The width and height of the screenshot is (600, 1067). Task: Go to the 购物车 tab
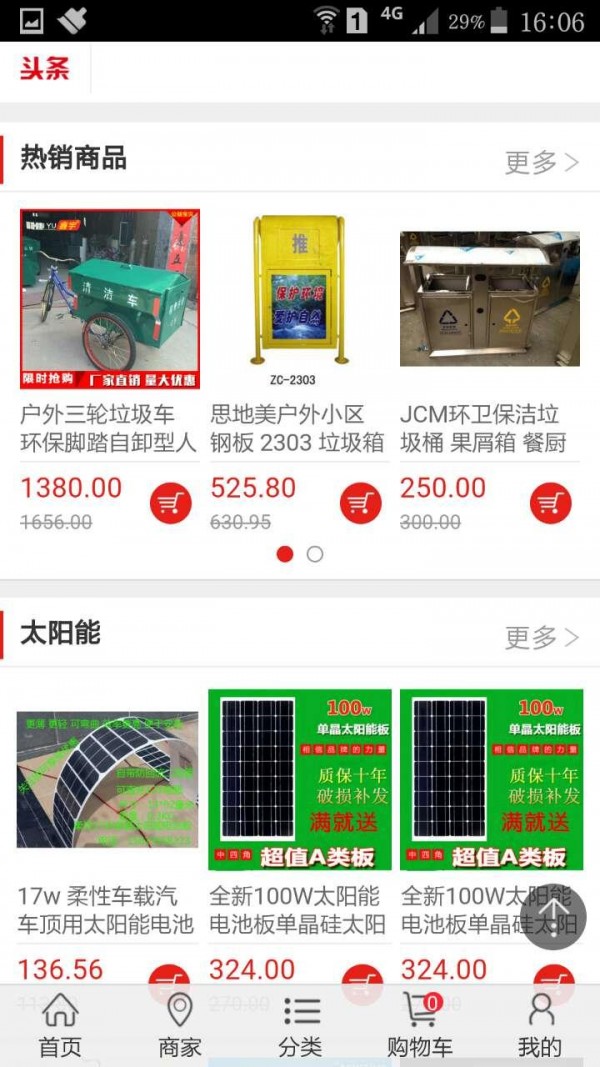[420, 1025]
